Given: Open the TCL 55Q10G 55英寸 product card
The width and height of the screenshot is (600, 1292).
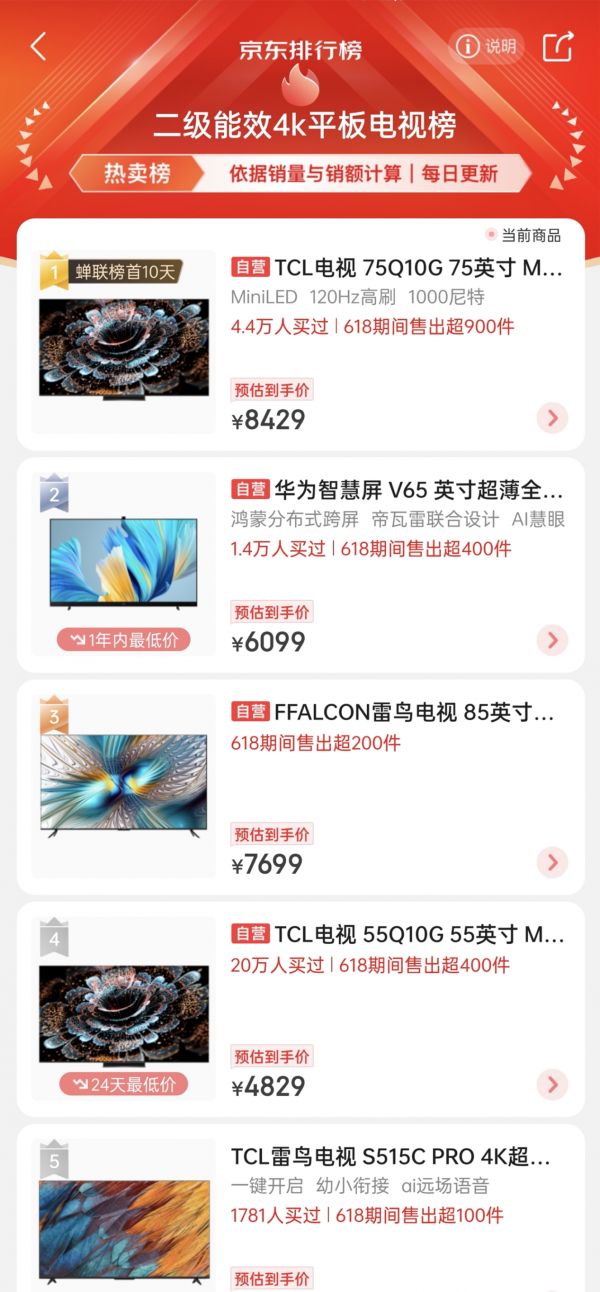Looking at the screenshot, I should 397,934.
